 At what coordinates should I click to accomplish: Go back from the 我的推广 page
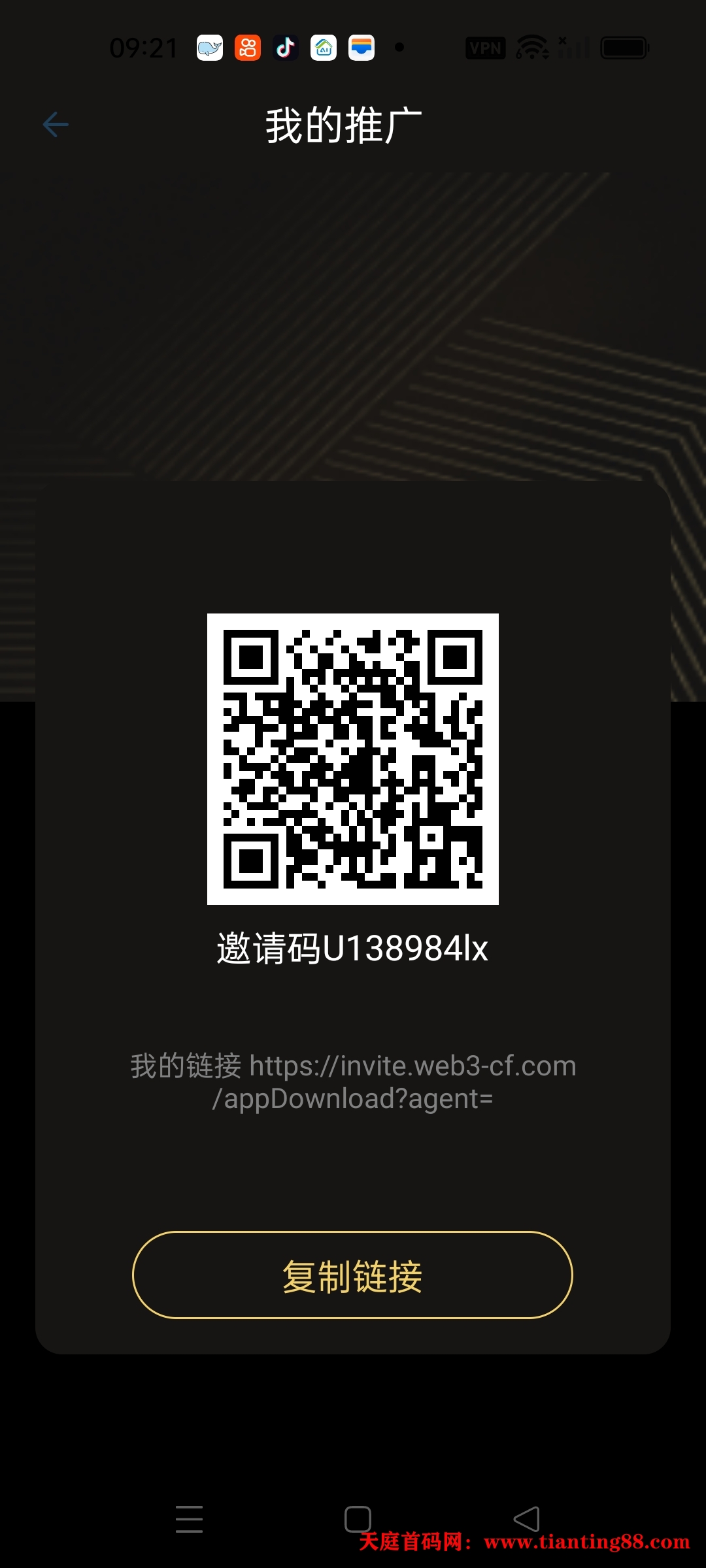(56, 125)
